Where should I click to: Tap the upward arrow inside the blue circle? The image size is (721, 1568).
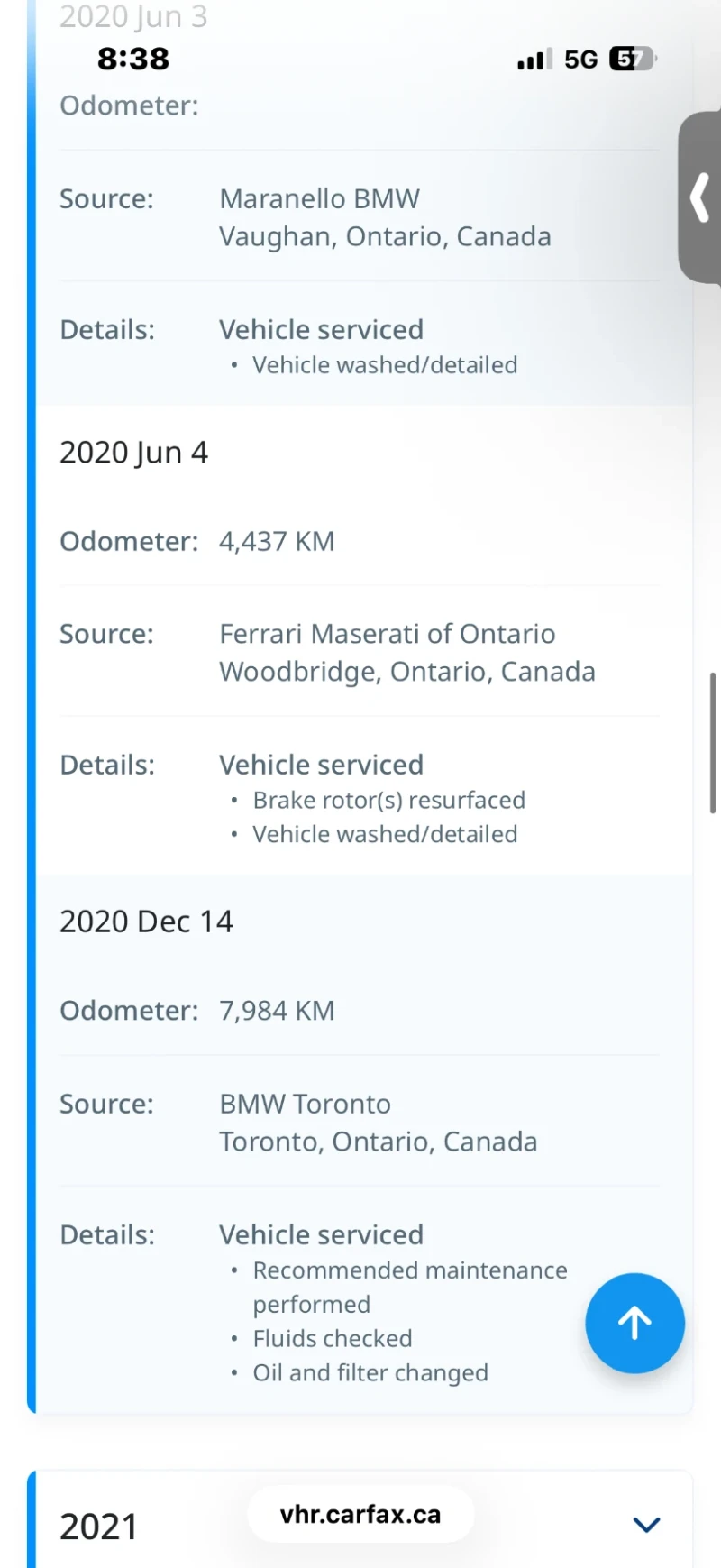point(634,1323)
